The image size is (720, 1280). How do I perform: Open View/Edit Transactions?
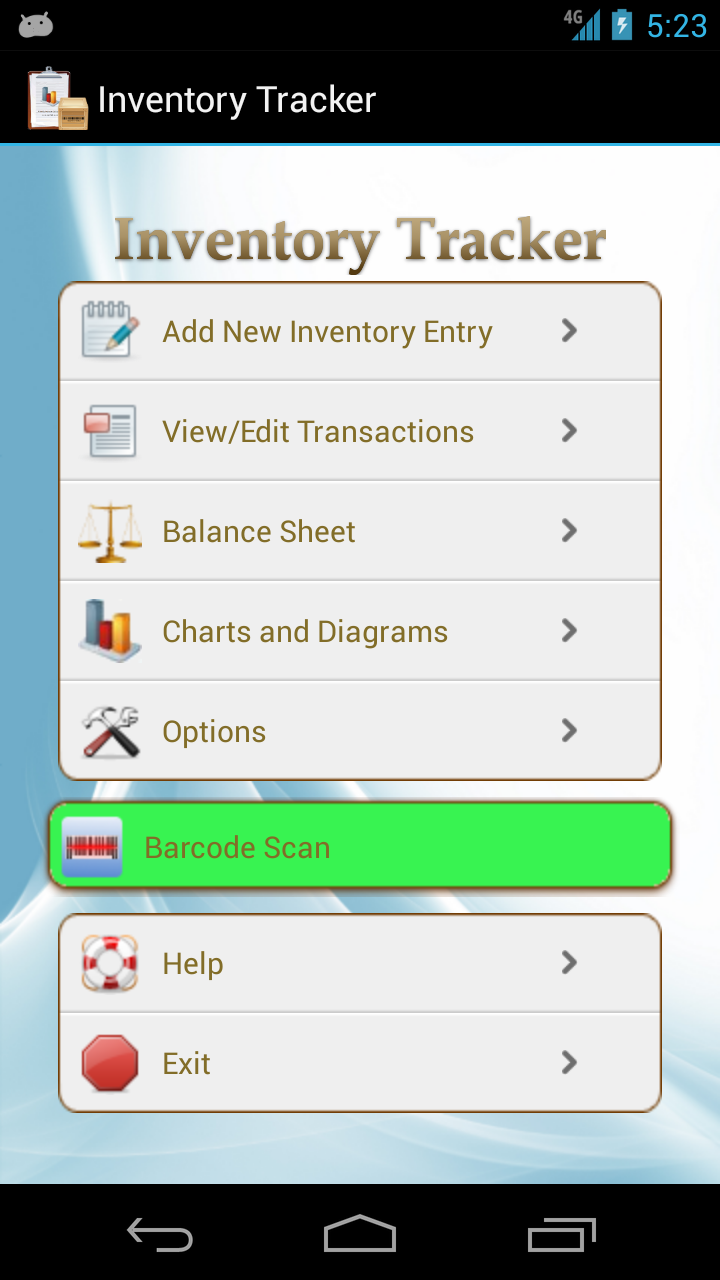coord(360,431)
